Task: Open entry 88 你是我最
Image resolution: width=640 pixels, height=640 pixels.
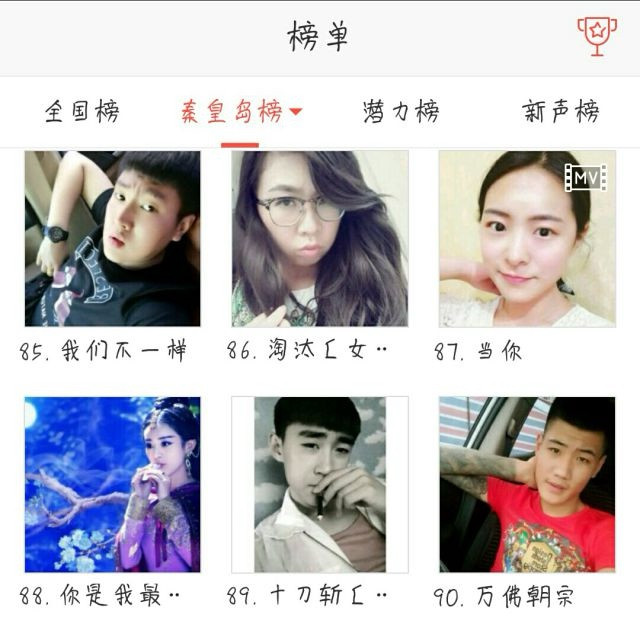Action: point(112,485)
